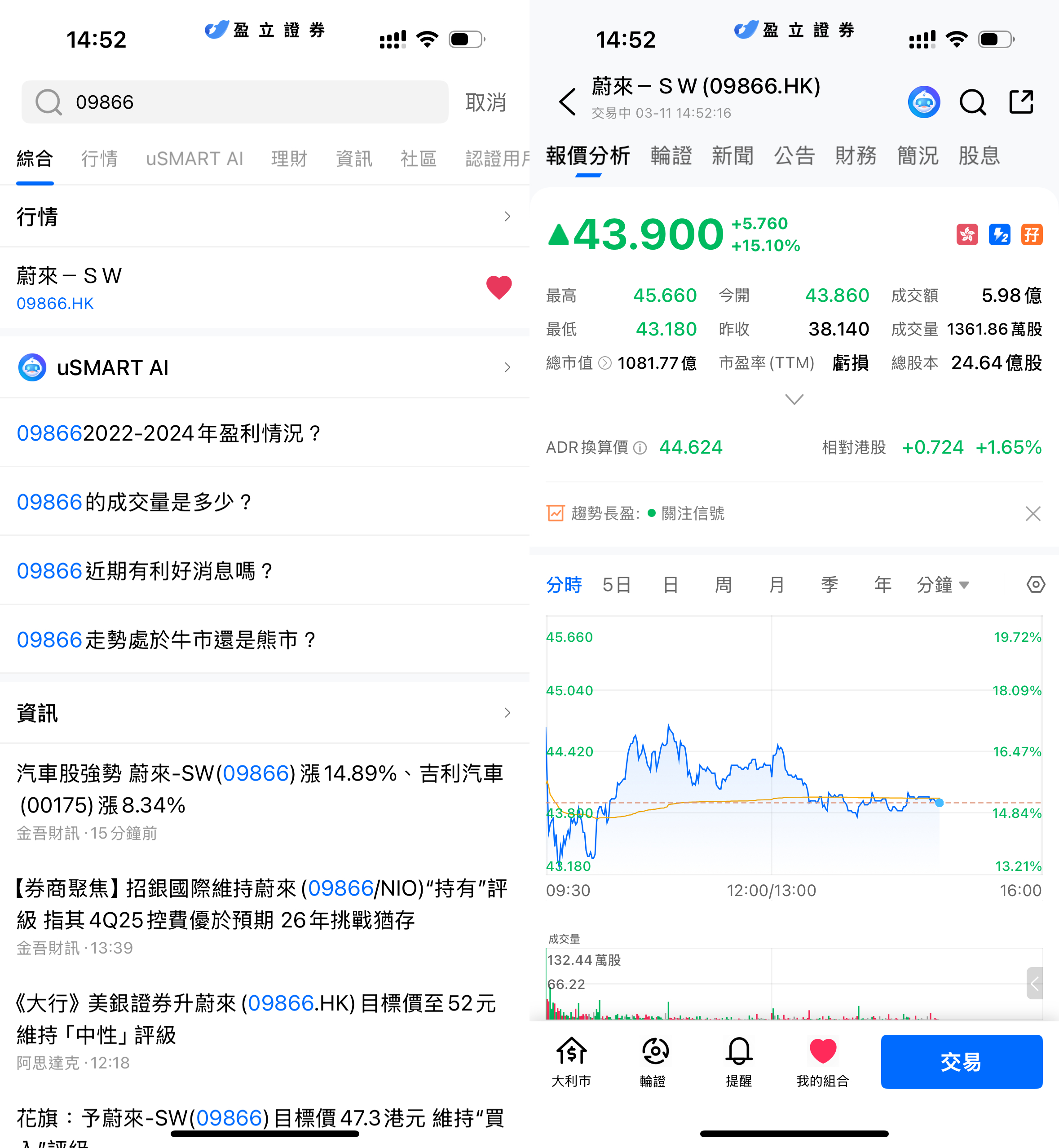Dismiss the 趨勢長盈 signal banner
The width and height of the screenshot is (1059, 1148).
tap(1033, 513)
